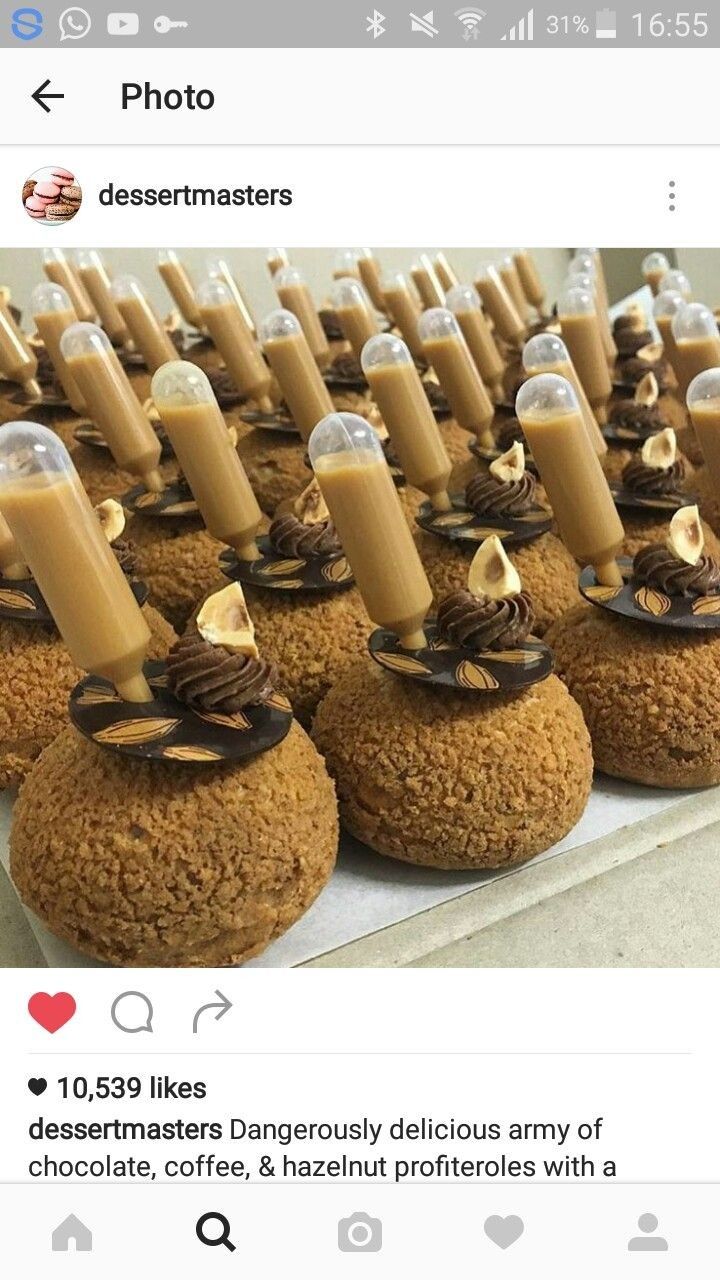Open dessertmasters profile picture
Screen dimensions: 720x1280
click(51, 196)
